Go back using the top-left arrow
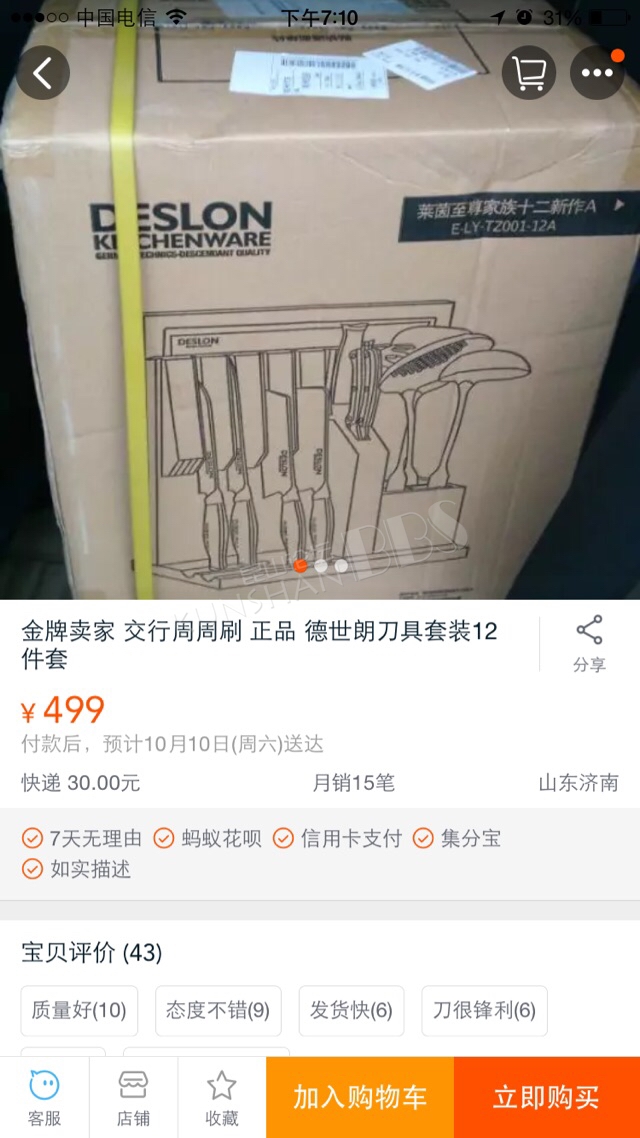640x1138 pixels. pos(43,73)
